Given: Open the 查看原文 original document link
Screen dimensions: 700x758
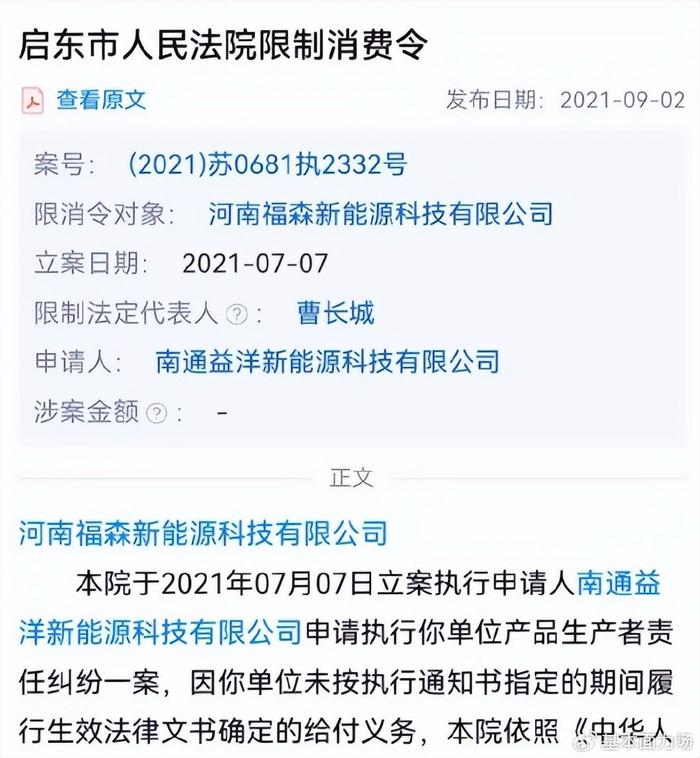Looking at the screenshot, I should (100, 100).
